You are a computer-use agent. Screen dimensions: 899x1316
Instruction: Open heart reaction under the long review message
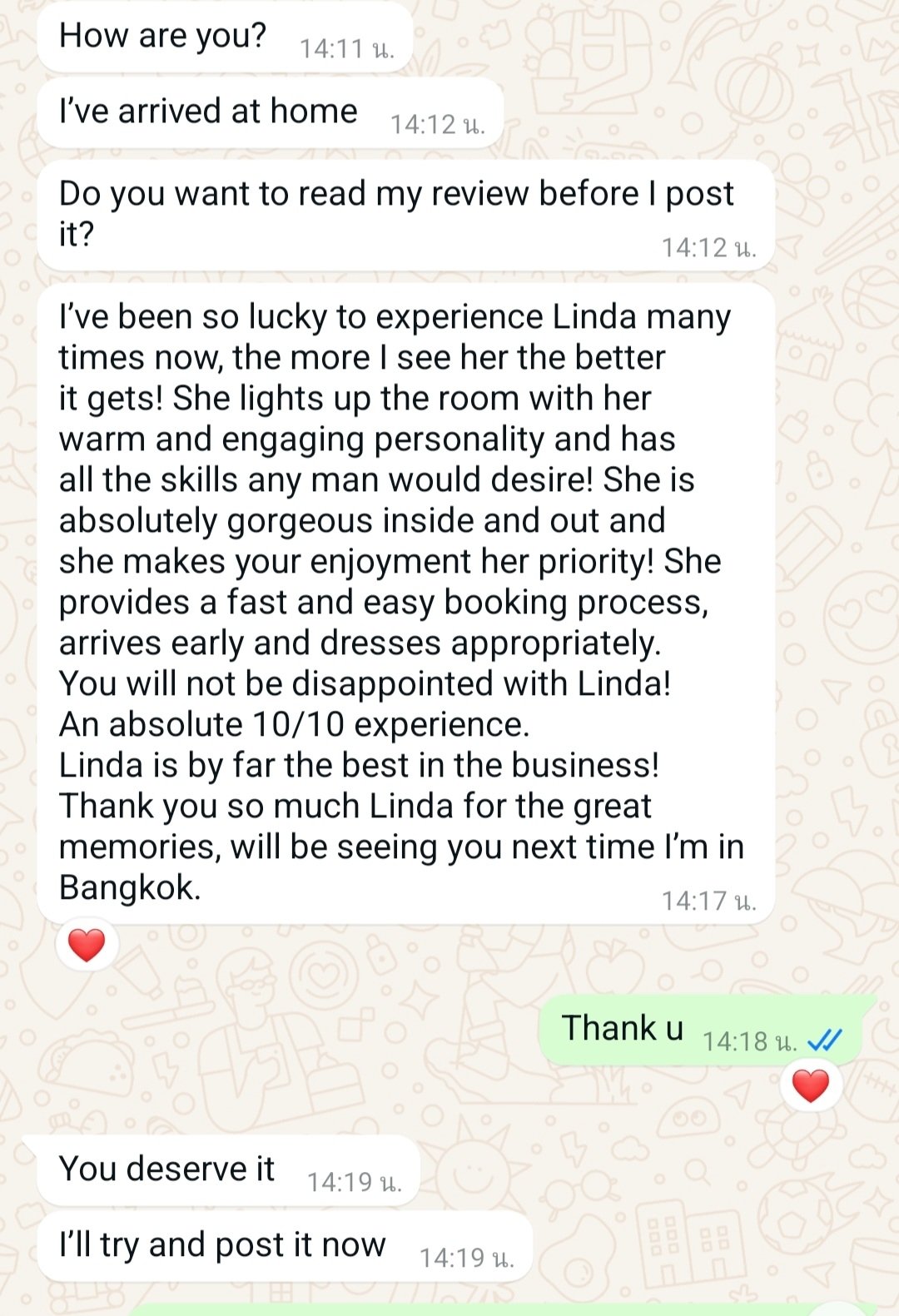87,946
